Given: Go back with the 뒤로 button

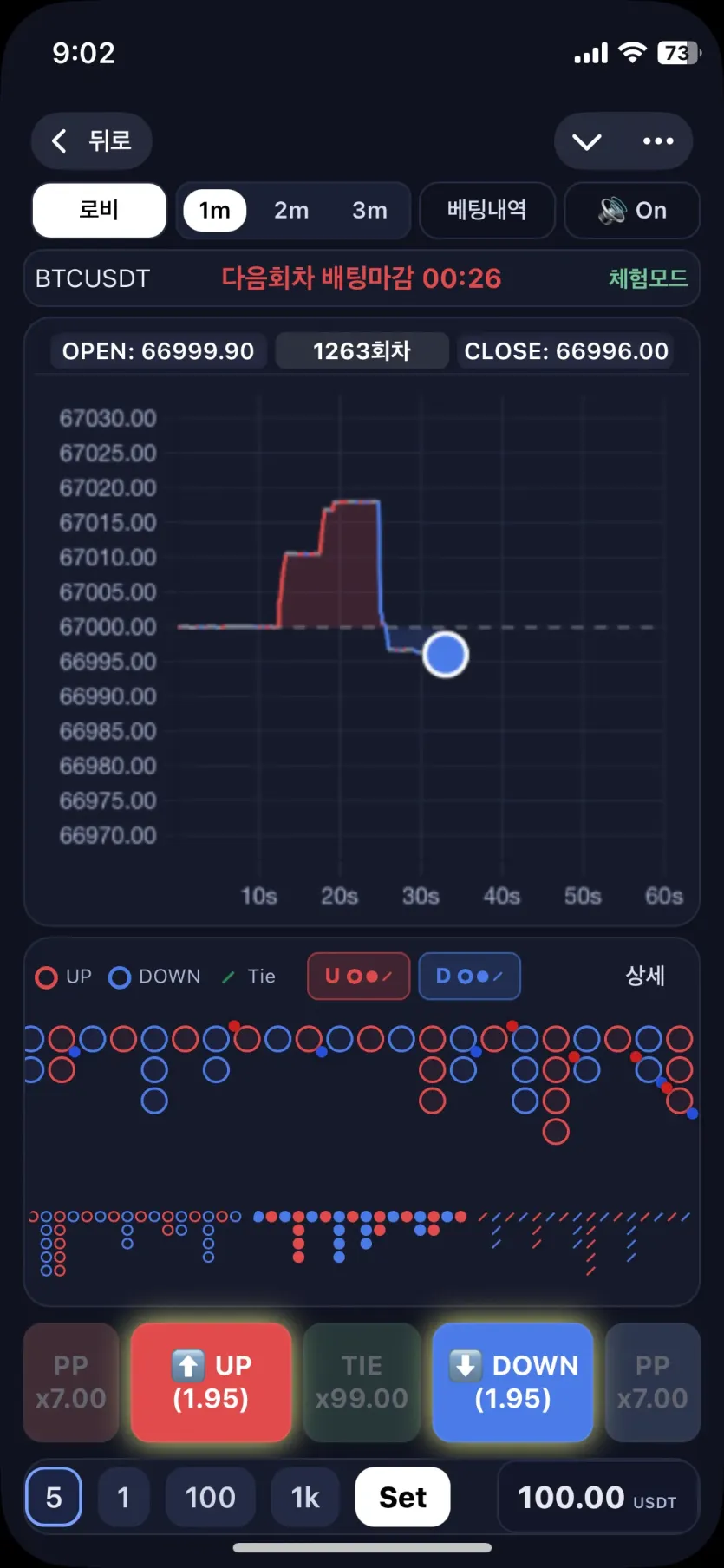Looking at the screenshot, I should pyautogui.click(x=92, y=140).
